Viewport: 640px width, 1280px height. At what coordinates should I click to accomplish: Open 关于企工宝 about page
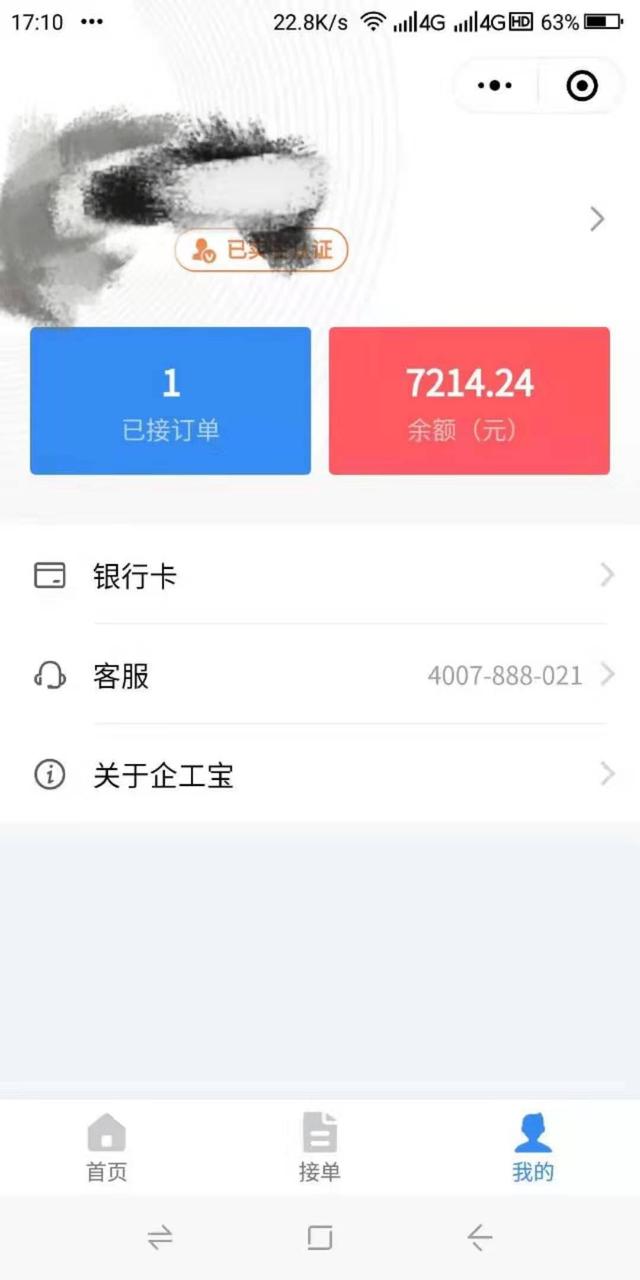(x=320, y=774)
